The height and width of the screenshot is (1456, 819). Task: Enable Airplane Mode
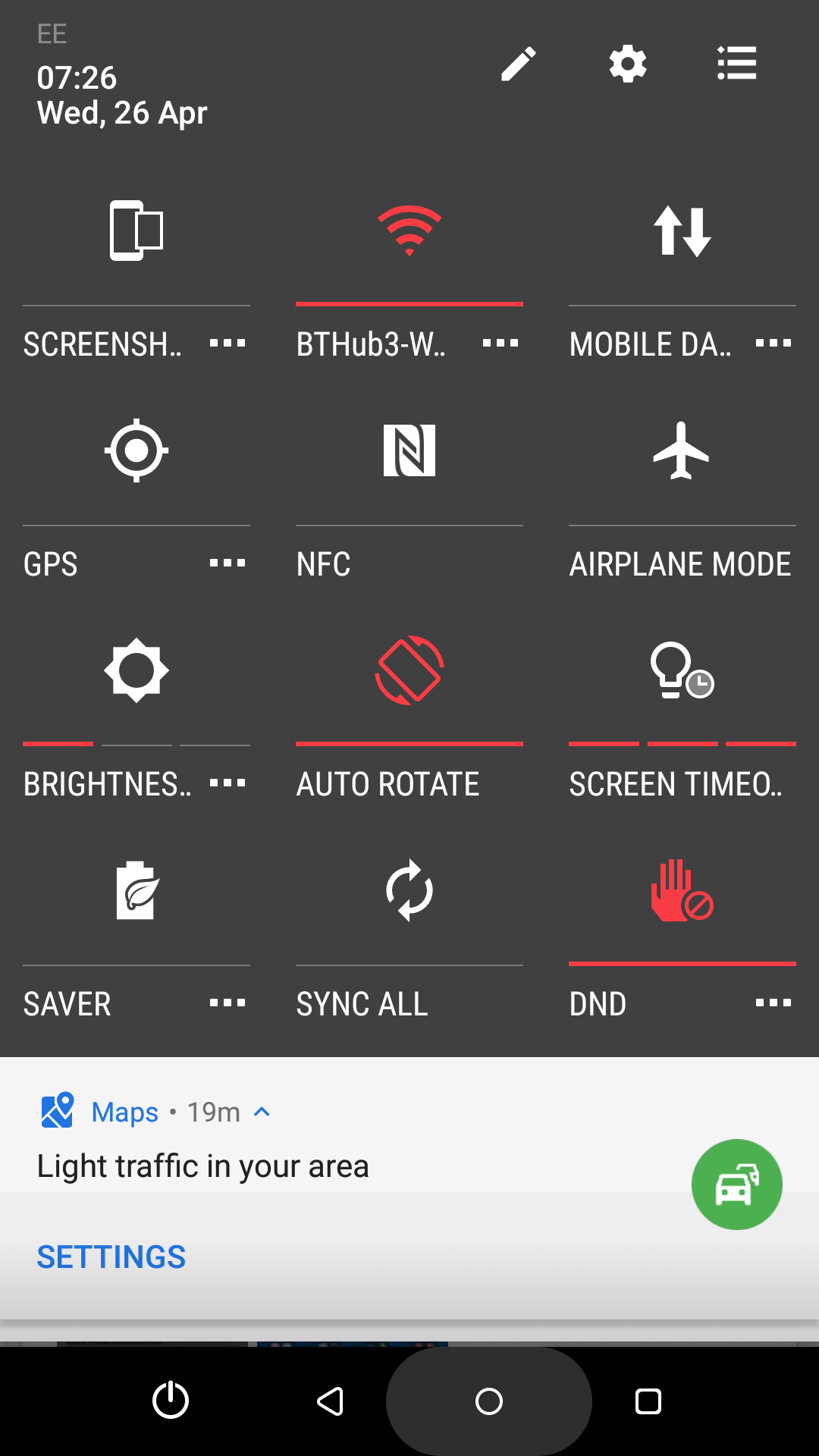pyautogui.click(x=682, y=450)
